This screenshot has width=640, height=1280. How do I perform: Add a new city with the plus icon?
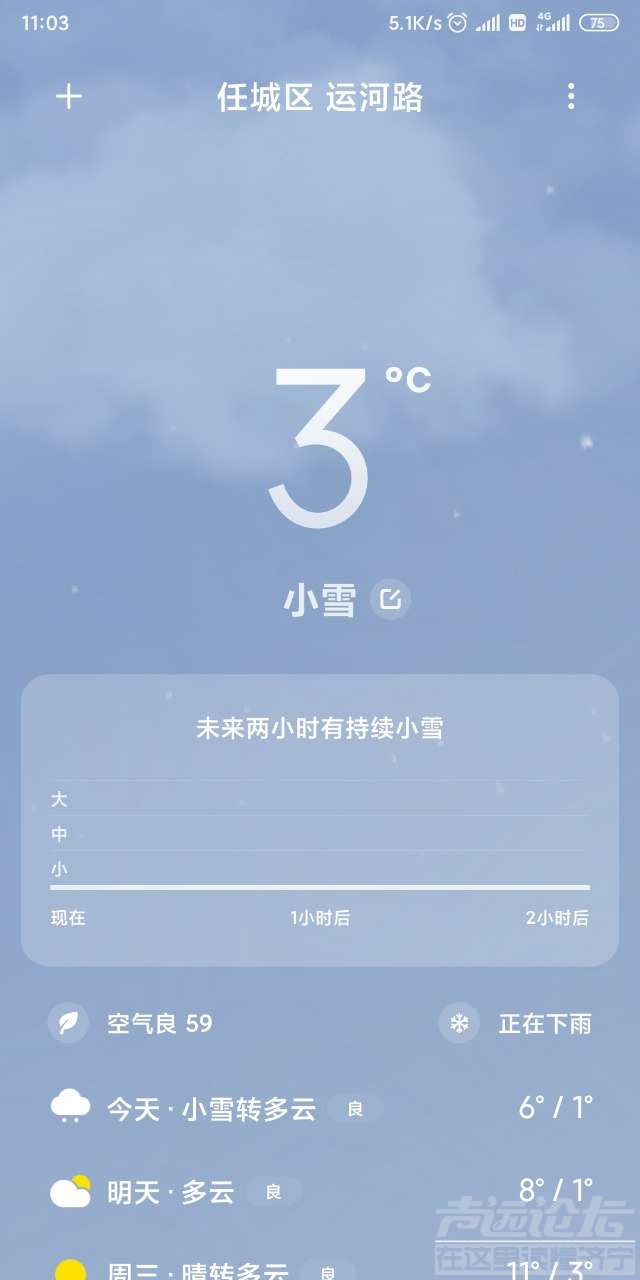tap(68, 97)
